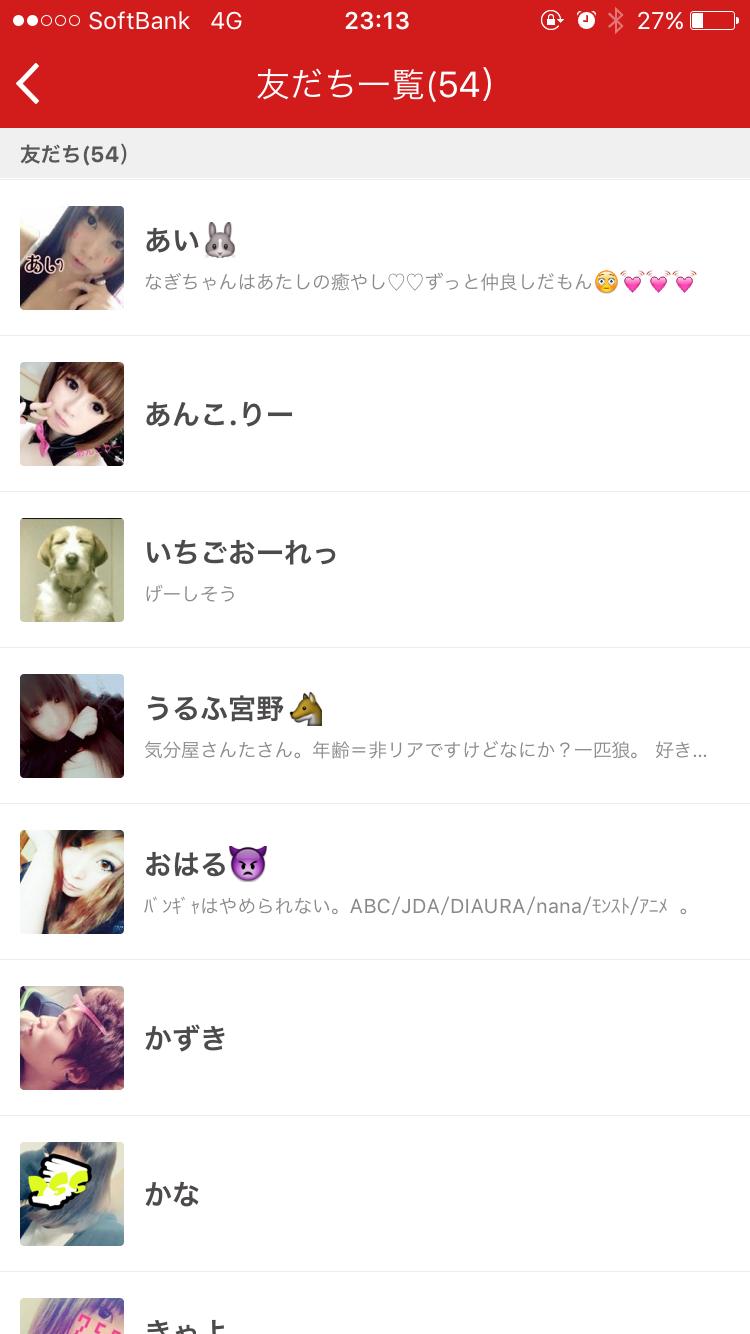
Task: Select あんこ.りー from the friends list
Action: 375,414
